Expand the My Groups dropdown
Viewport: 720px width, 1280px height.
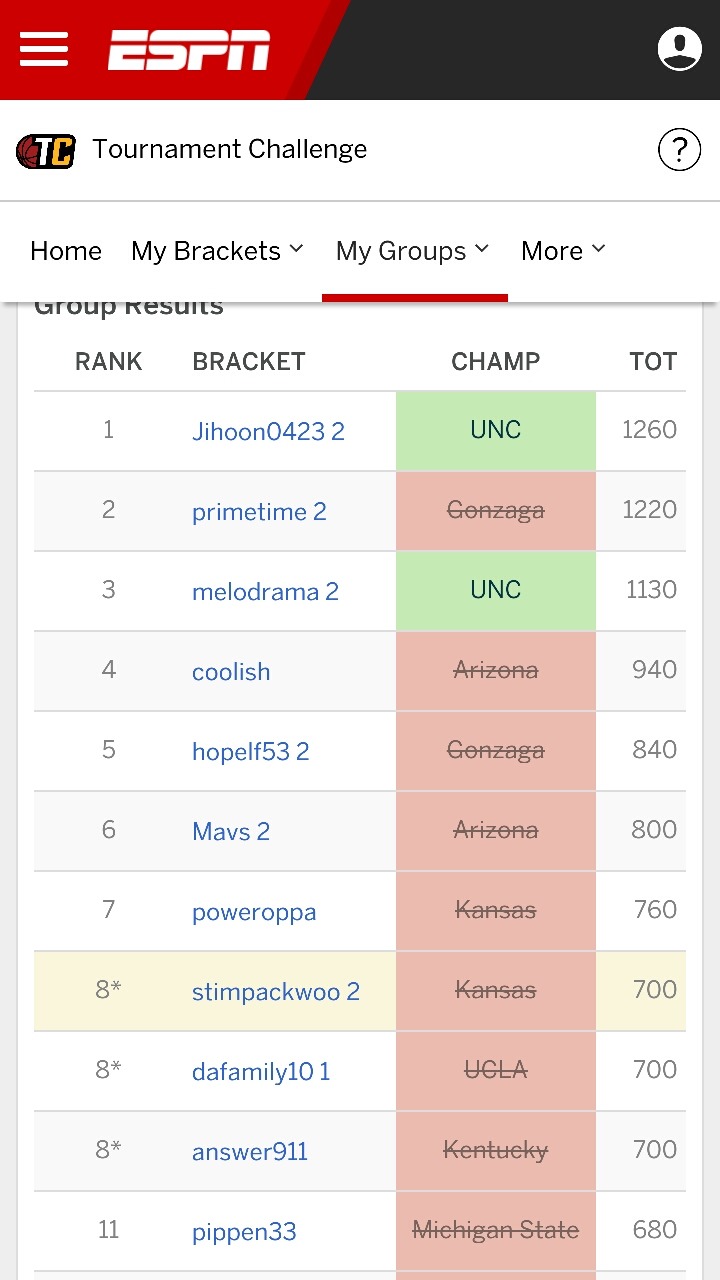point(413,251)
